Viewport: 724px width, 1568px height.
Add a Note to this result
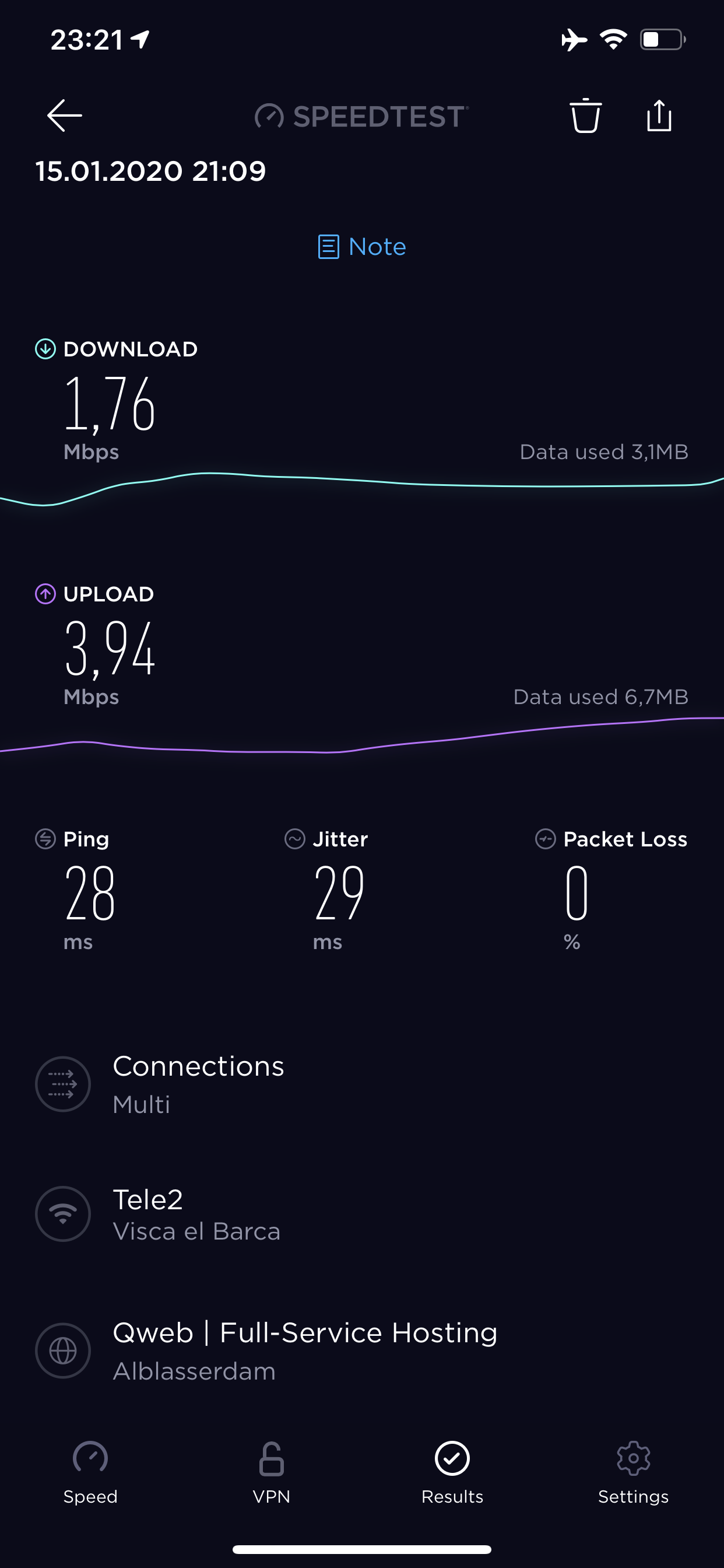[362, 247]
